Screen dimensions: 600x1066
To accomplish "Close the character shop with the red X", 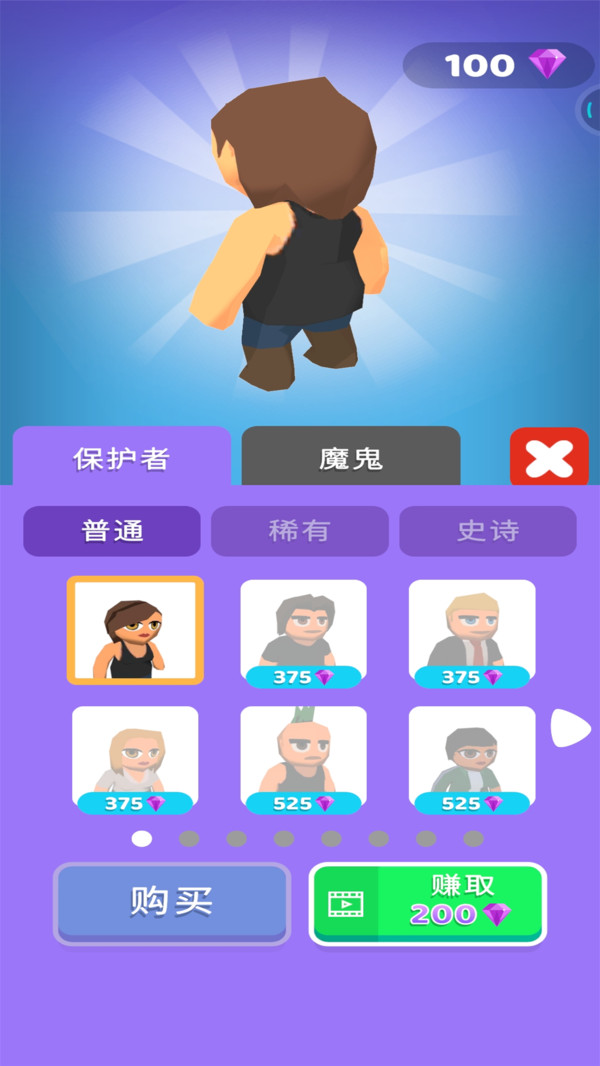I will tap(549, 458).
